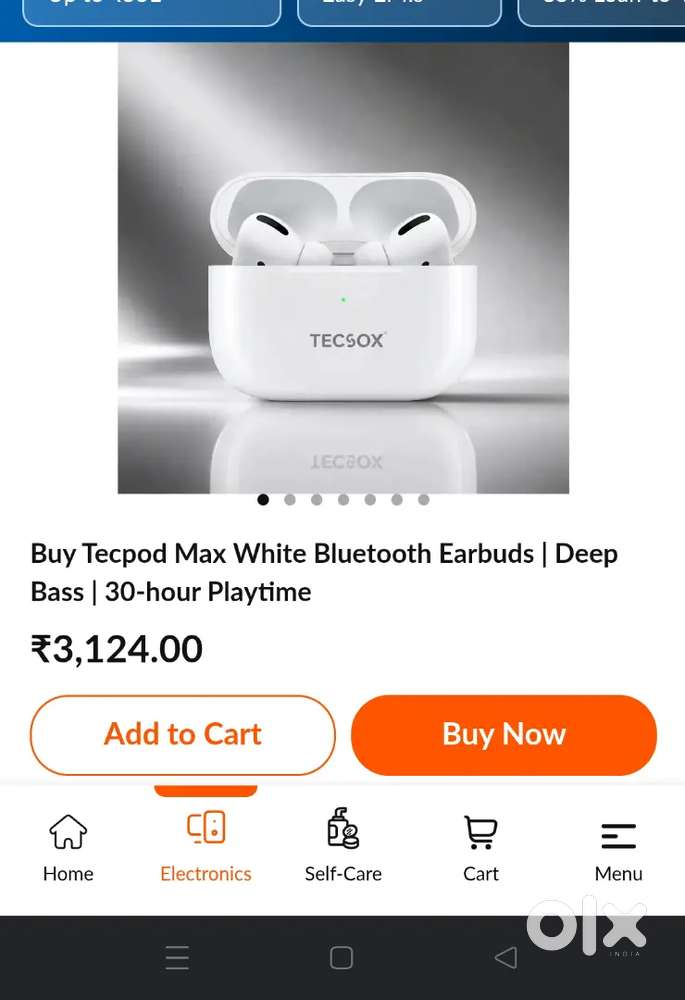Open the Cart tab

[x=481, y=848]
